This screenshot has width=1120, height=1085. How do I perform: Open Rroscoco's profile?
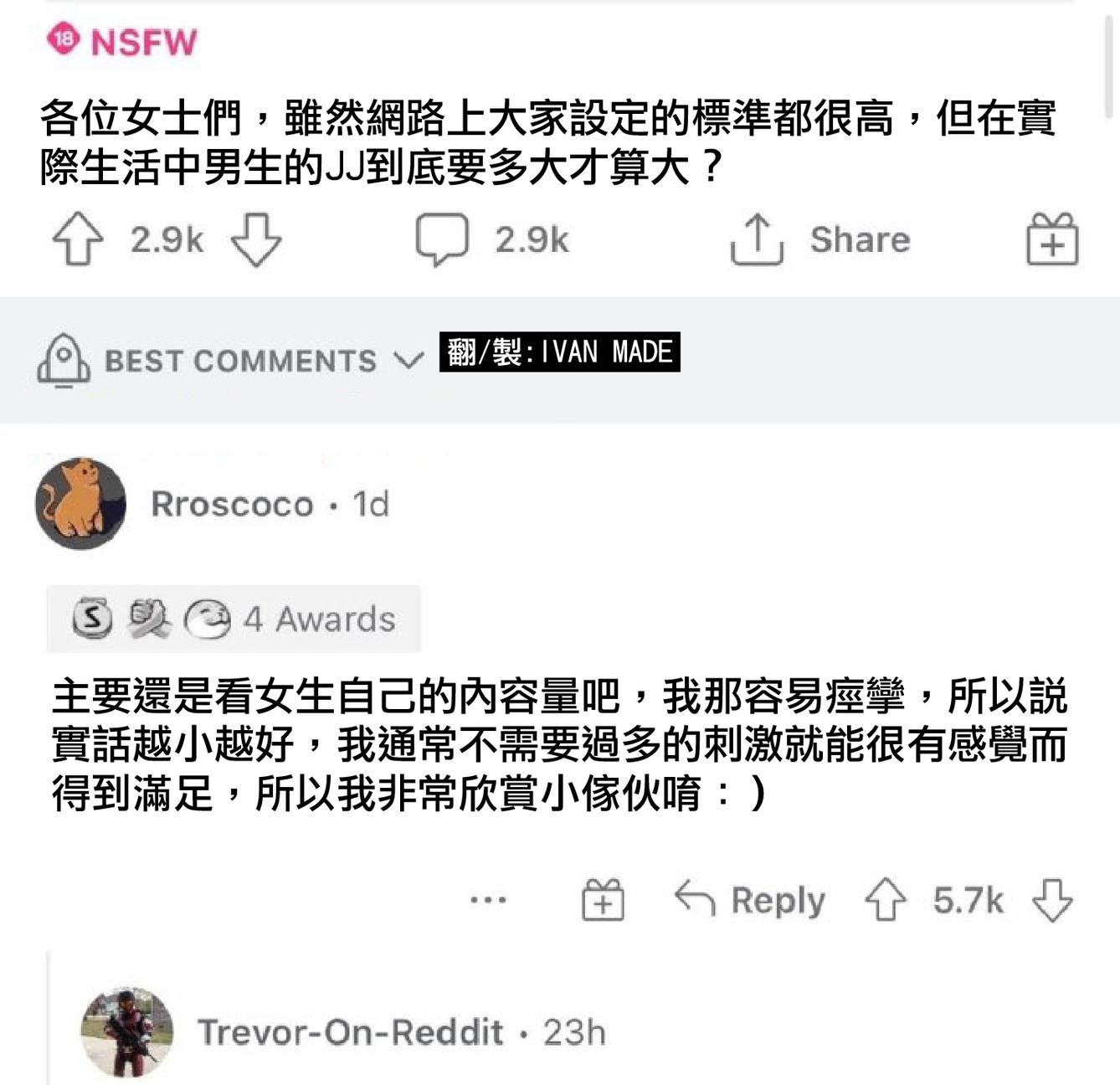tap(232, 504)
